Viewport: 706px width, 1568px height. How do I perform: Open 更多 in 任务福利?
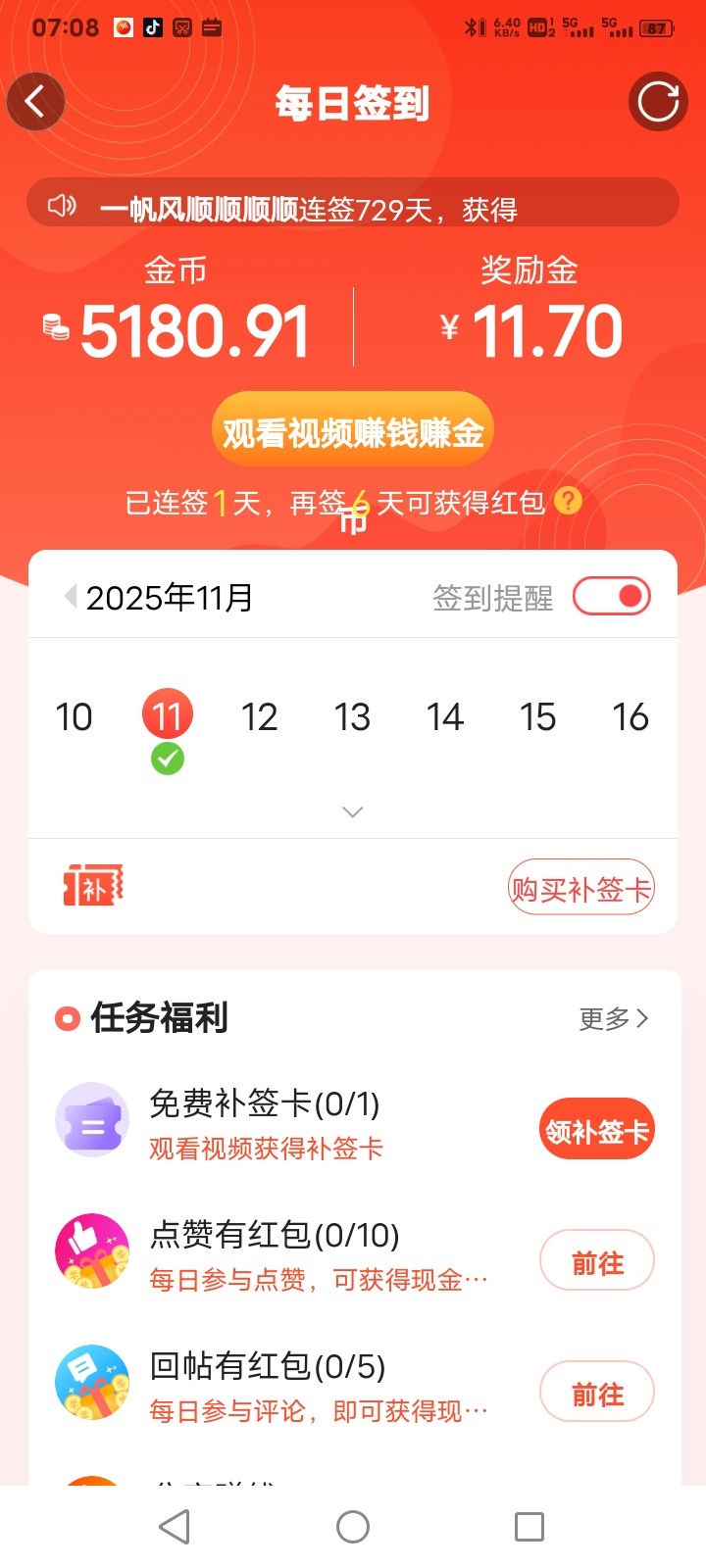[613, 1019]
